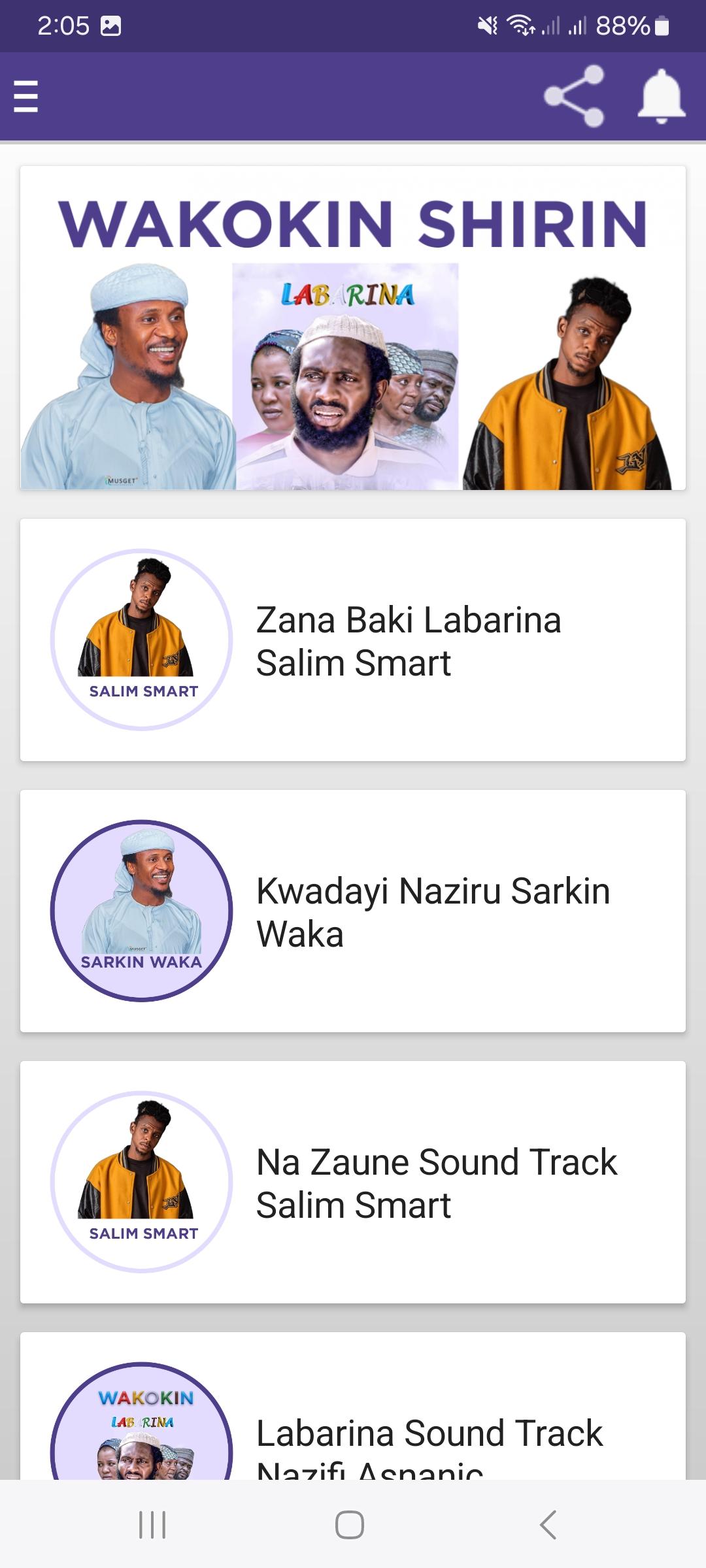This screenshot has width=706, height=1568.
Task: Select Na Zaune Sound Track Salim Smart
Action: click(x=353, y=1182)
